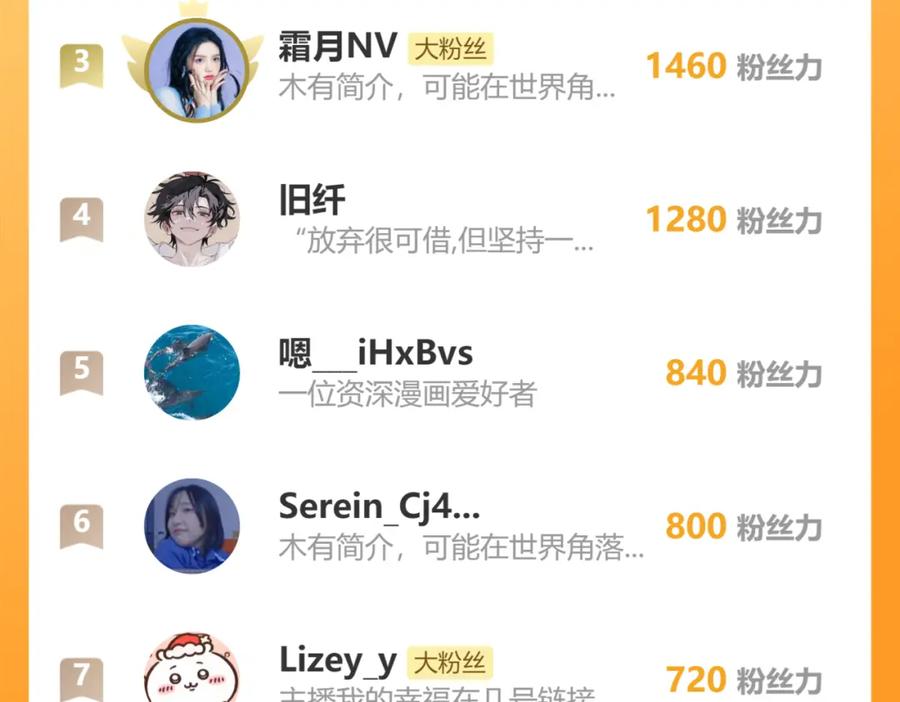Image resolution: width=900 pixels, height=702 pixels.
Task: Open 霜月NV's profile from the ranking
Action: (449, 66)
